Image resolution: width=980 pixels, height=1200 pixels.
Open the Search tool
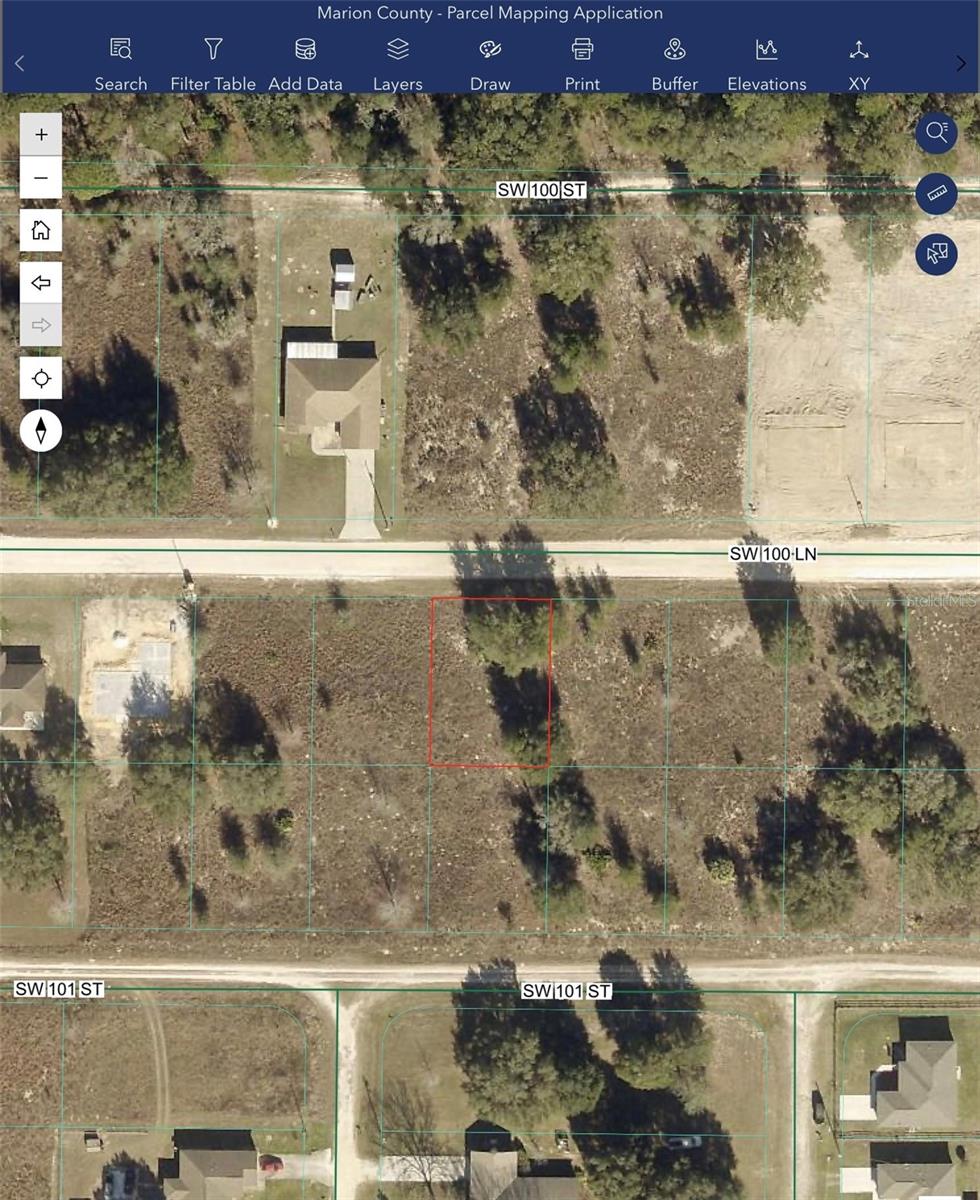pyautogui.click(x=120, y=60)
